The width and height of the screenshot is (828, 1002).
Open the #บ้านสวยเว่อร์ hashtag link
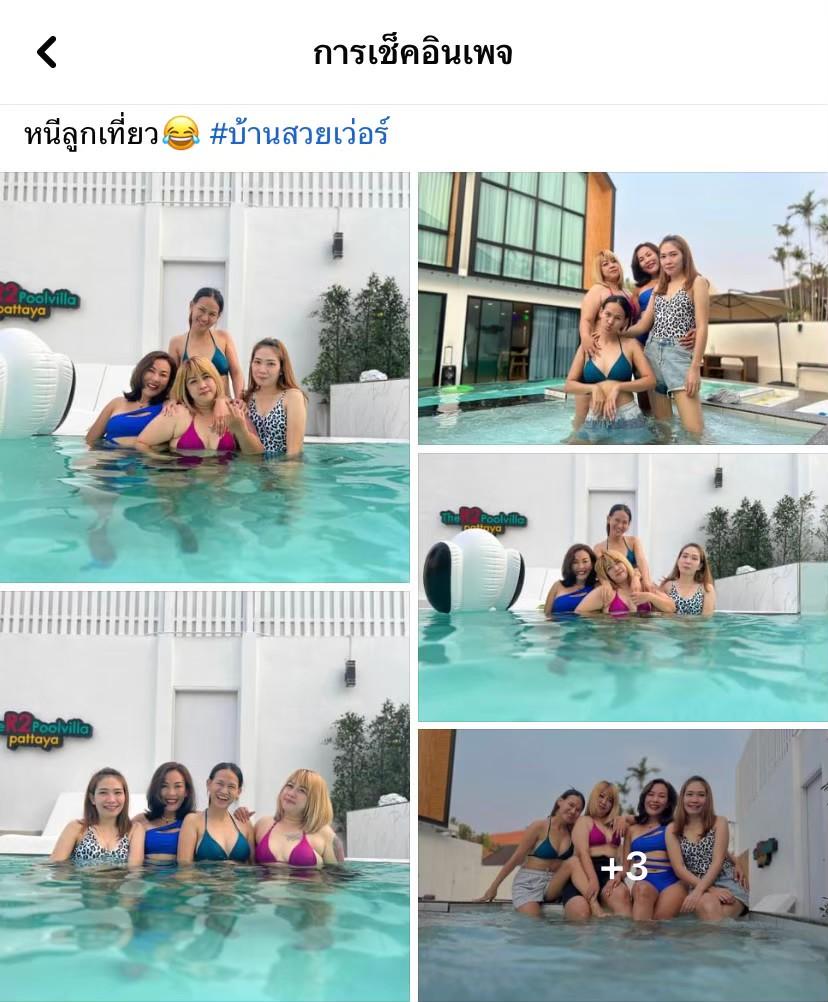point(299,133)
